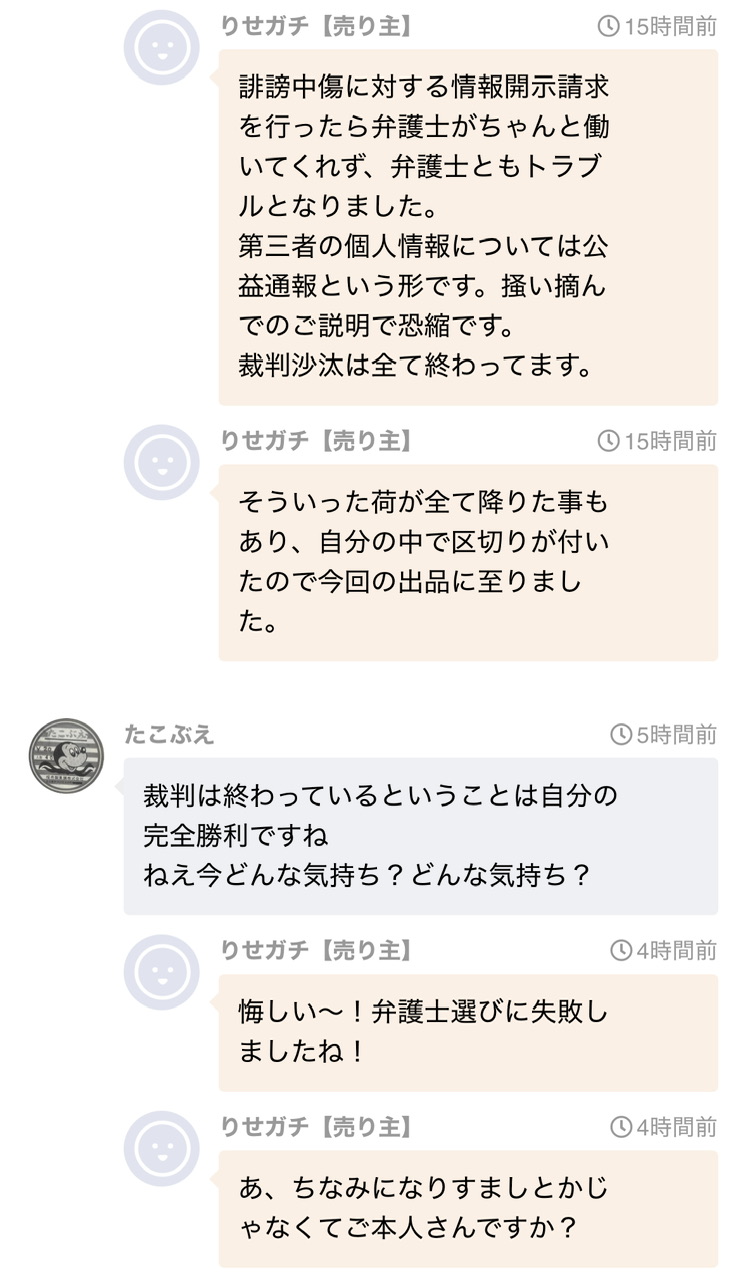Tap the username たこぶえ
This screenshot has height=1280, width=745.
(x=169, y=735)
